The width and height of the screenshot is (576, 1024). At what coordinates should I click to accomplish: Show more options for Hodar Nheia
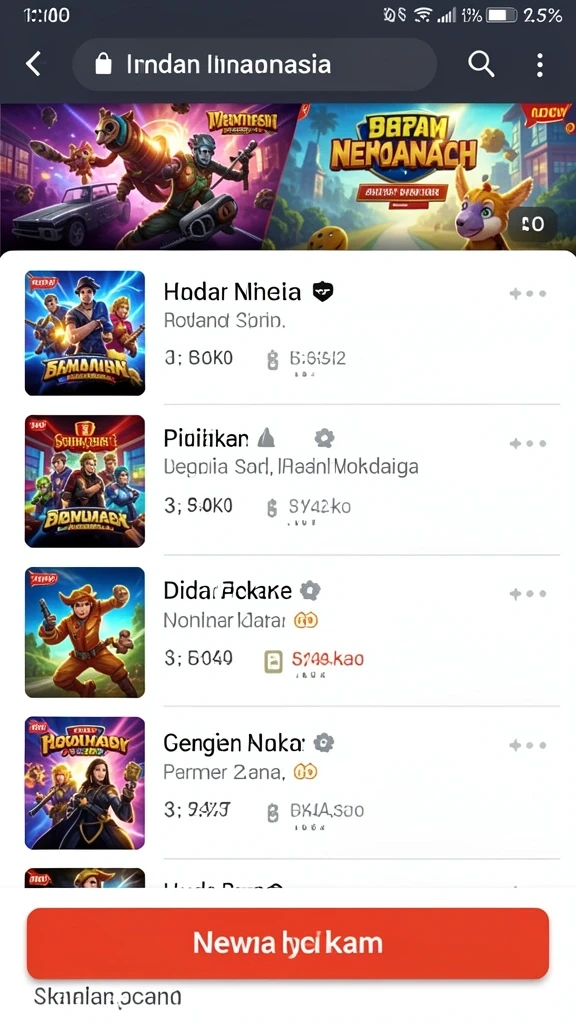point(528,294)
